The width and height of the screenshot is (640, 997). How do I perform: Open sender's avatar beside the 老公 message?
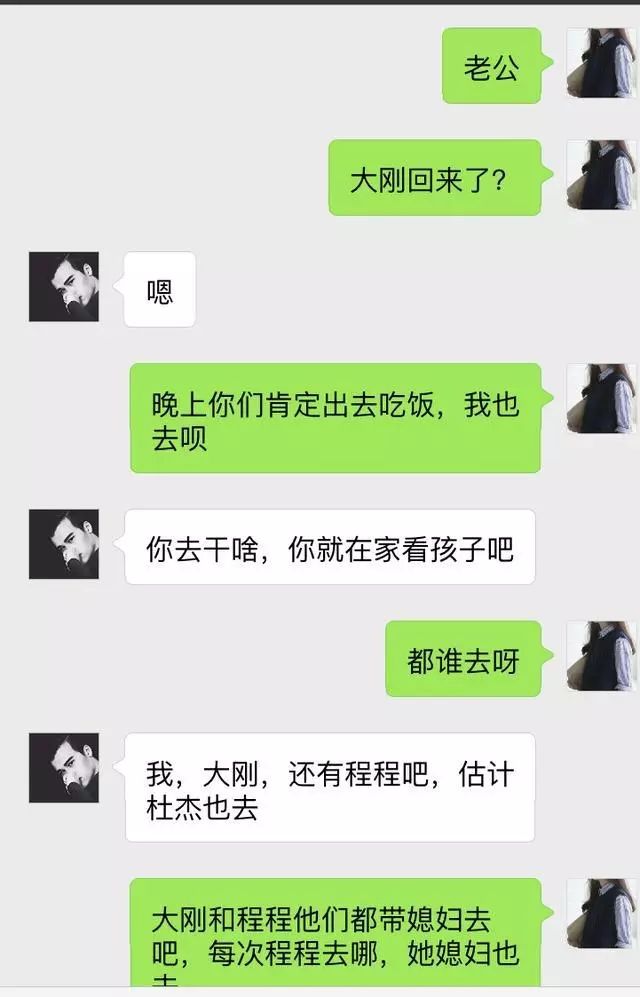pos(601,63)
